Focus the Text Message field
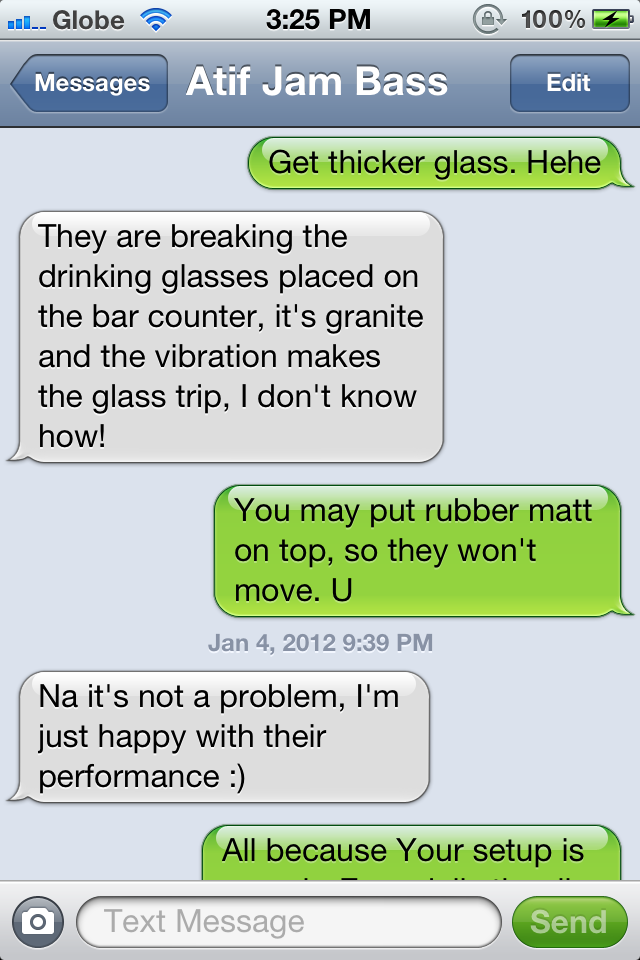Image resolution: width=640 pixels, height=960 pixels. click(x=288, y=921)
